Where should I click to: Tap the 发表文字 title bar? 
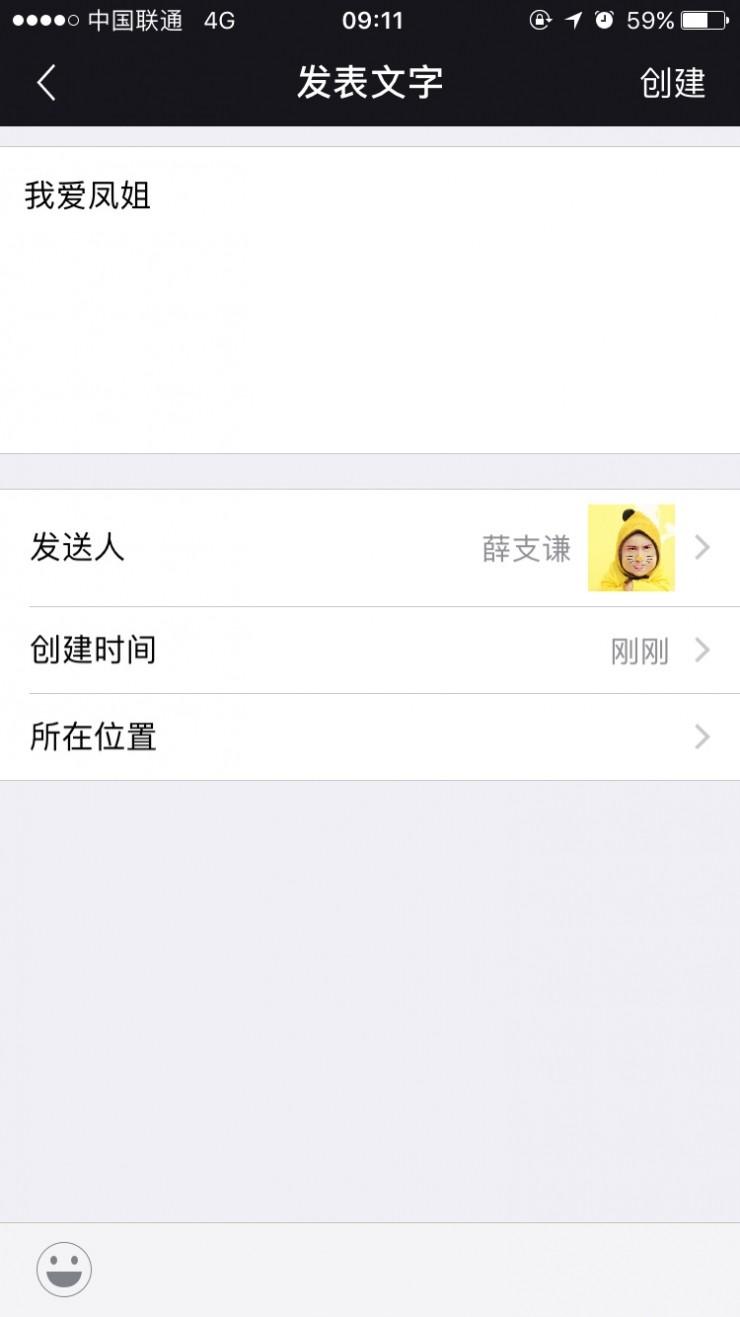370,83
